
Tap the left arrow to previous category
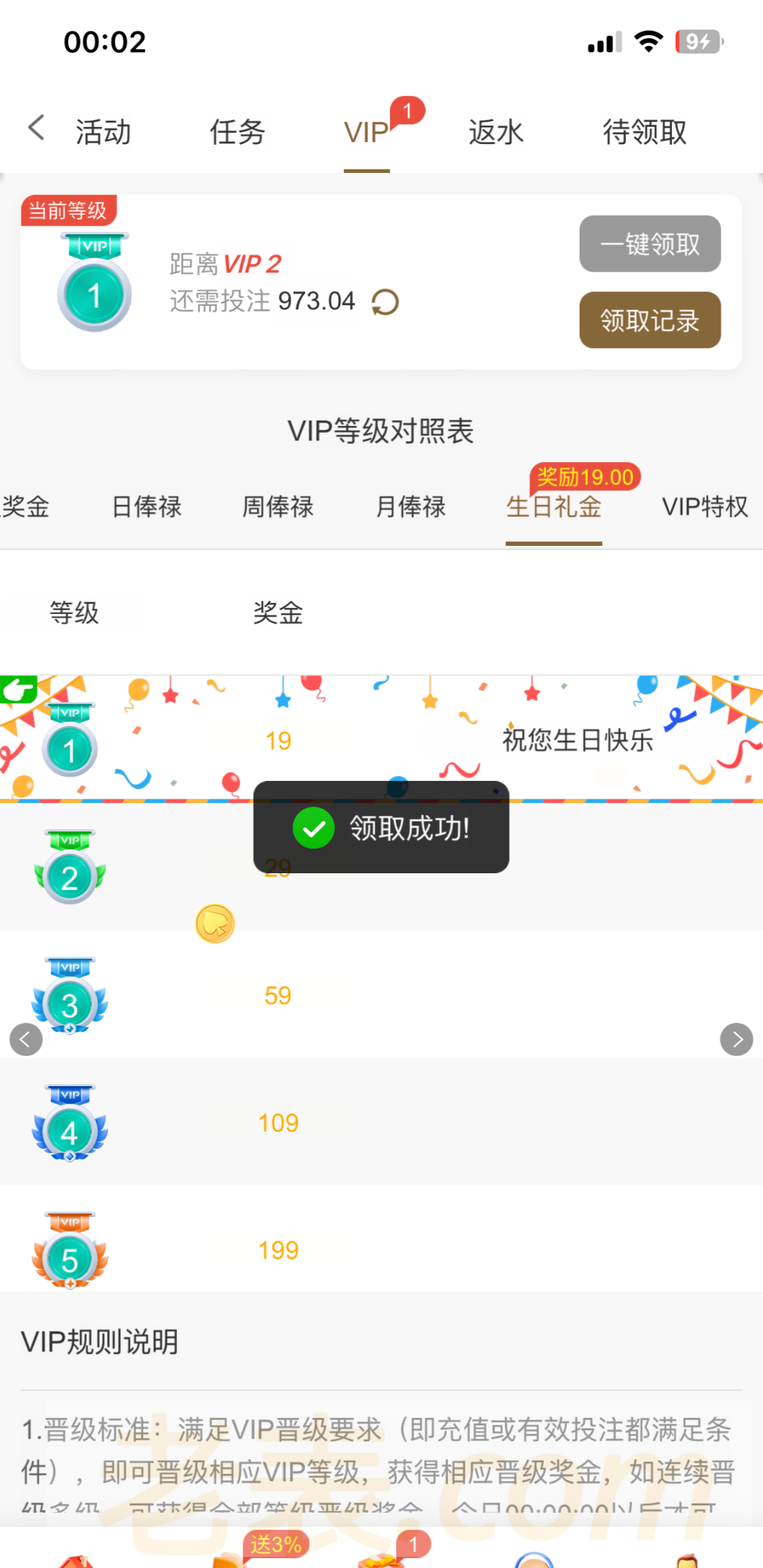click(x=26, y=1039)
